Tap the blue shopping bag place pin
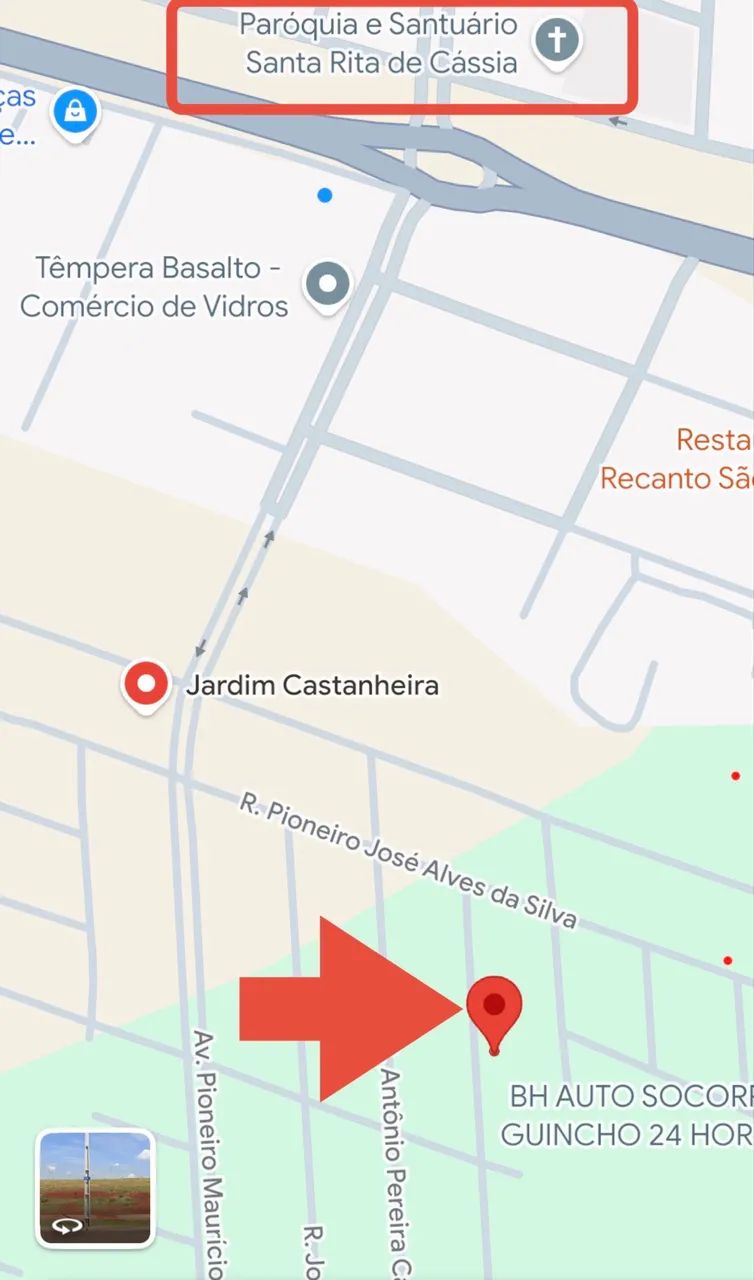 pos(75,113)
